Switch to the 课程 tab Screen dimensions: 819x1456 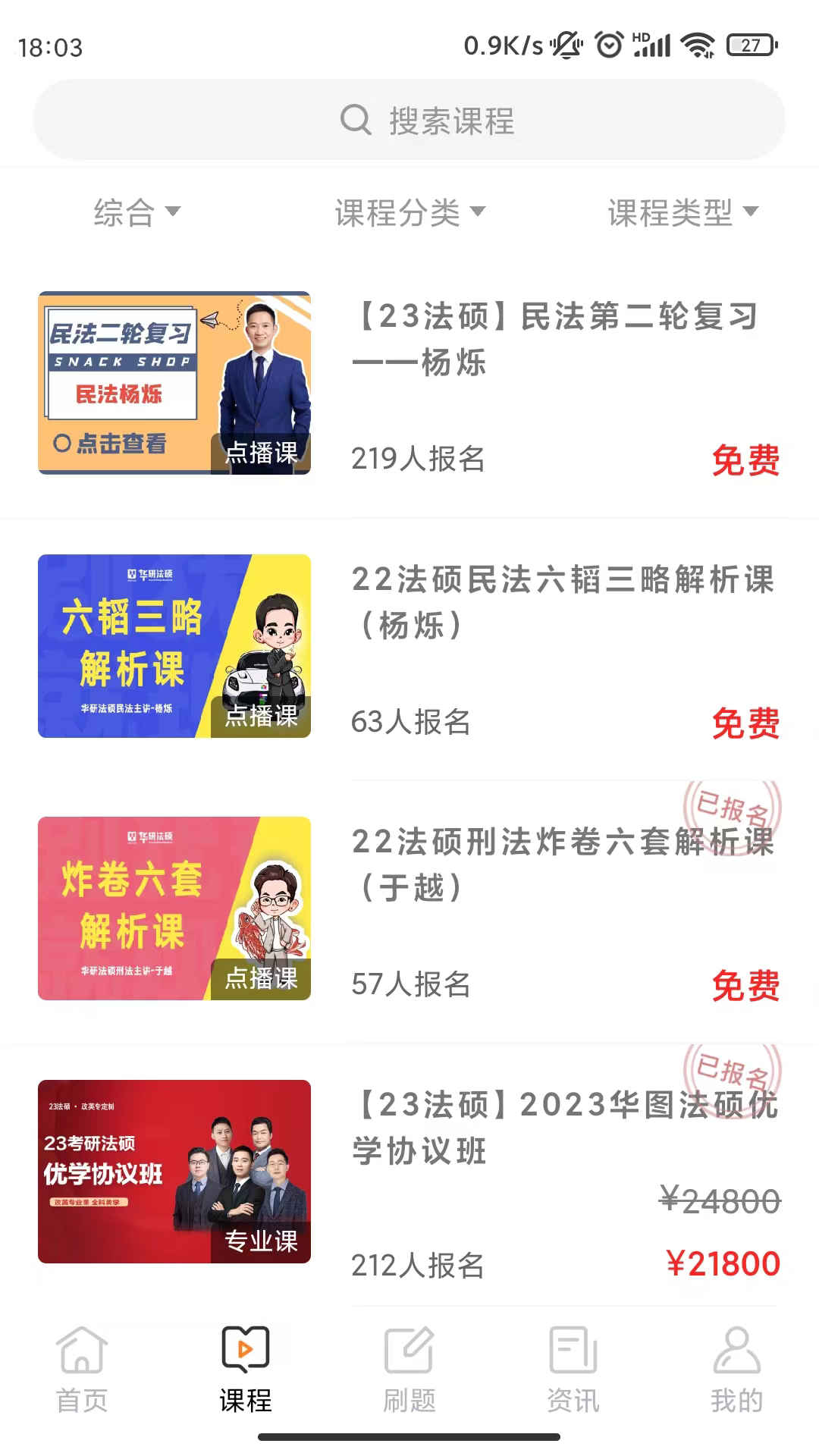pyautogui.click(x=244, y=1365)
